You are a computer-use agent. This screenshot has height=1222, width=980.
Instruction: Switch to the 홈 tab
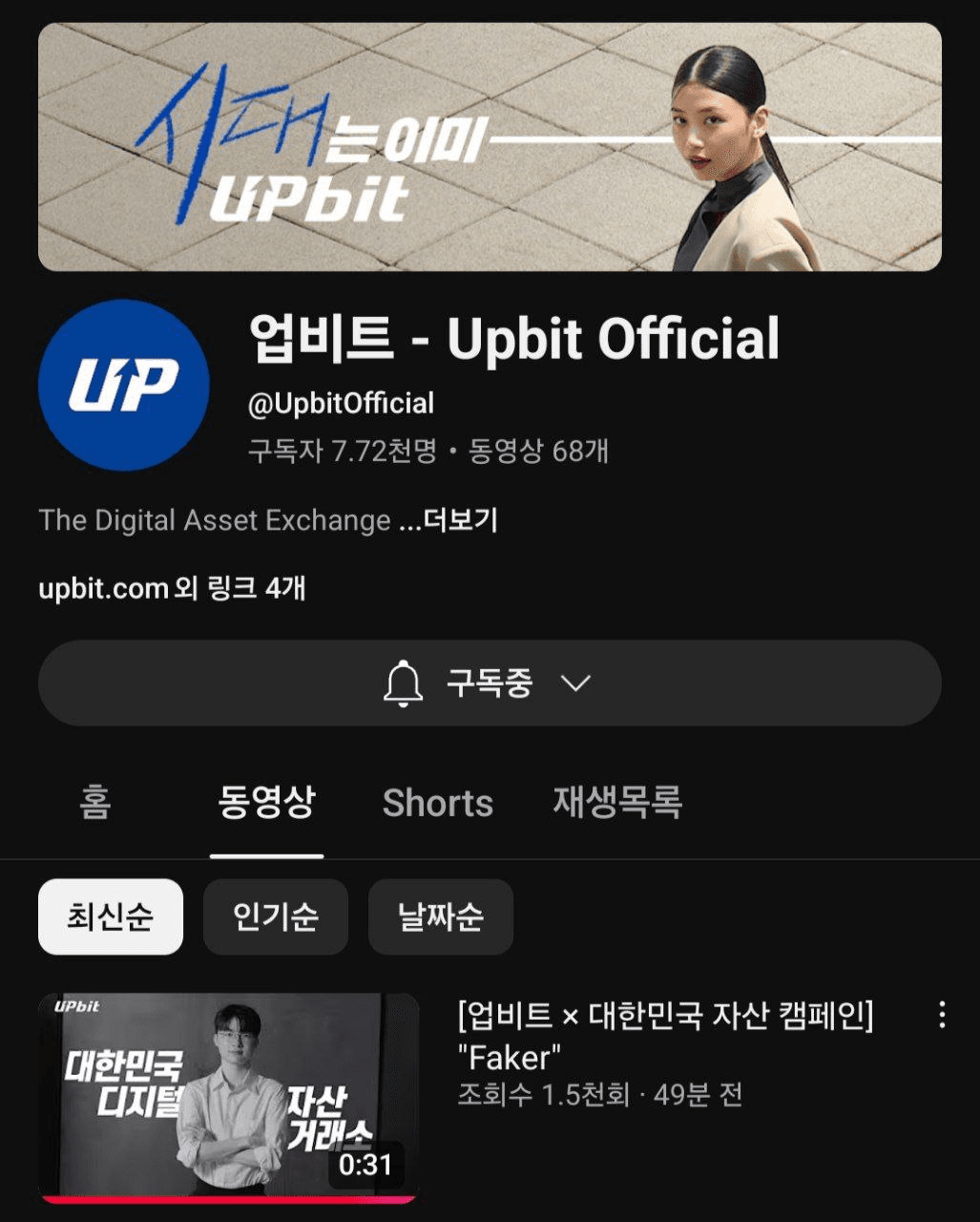coord(94,802)
